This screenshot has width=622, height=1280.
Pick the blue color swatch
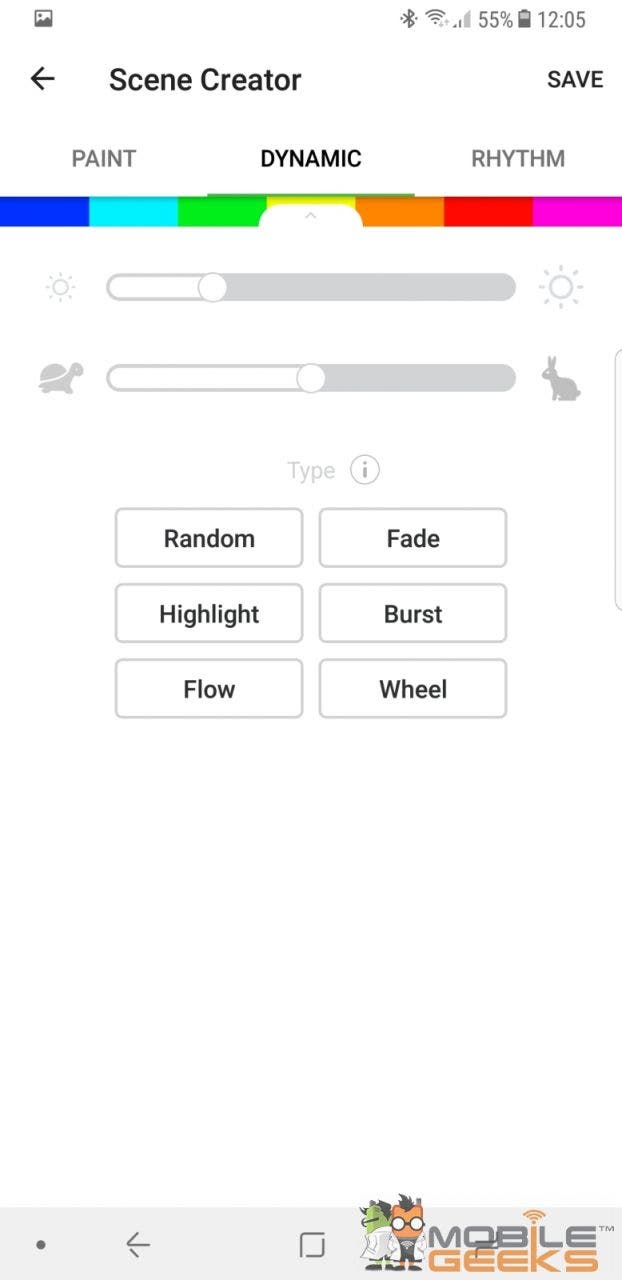(44, 212)
